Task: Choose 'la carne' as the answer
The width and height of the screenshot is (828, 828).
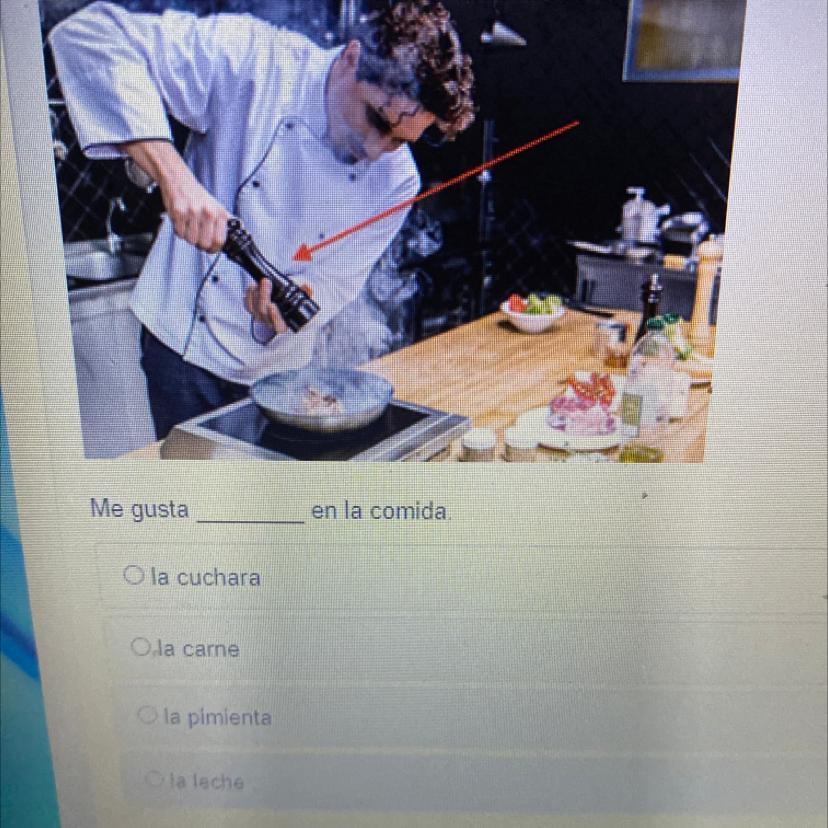Action: coord(140,647)
